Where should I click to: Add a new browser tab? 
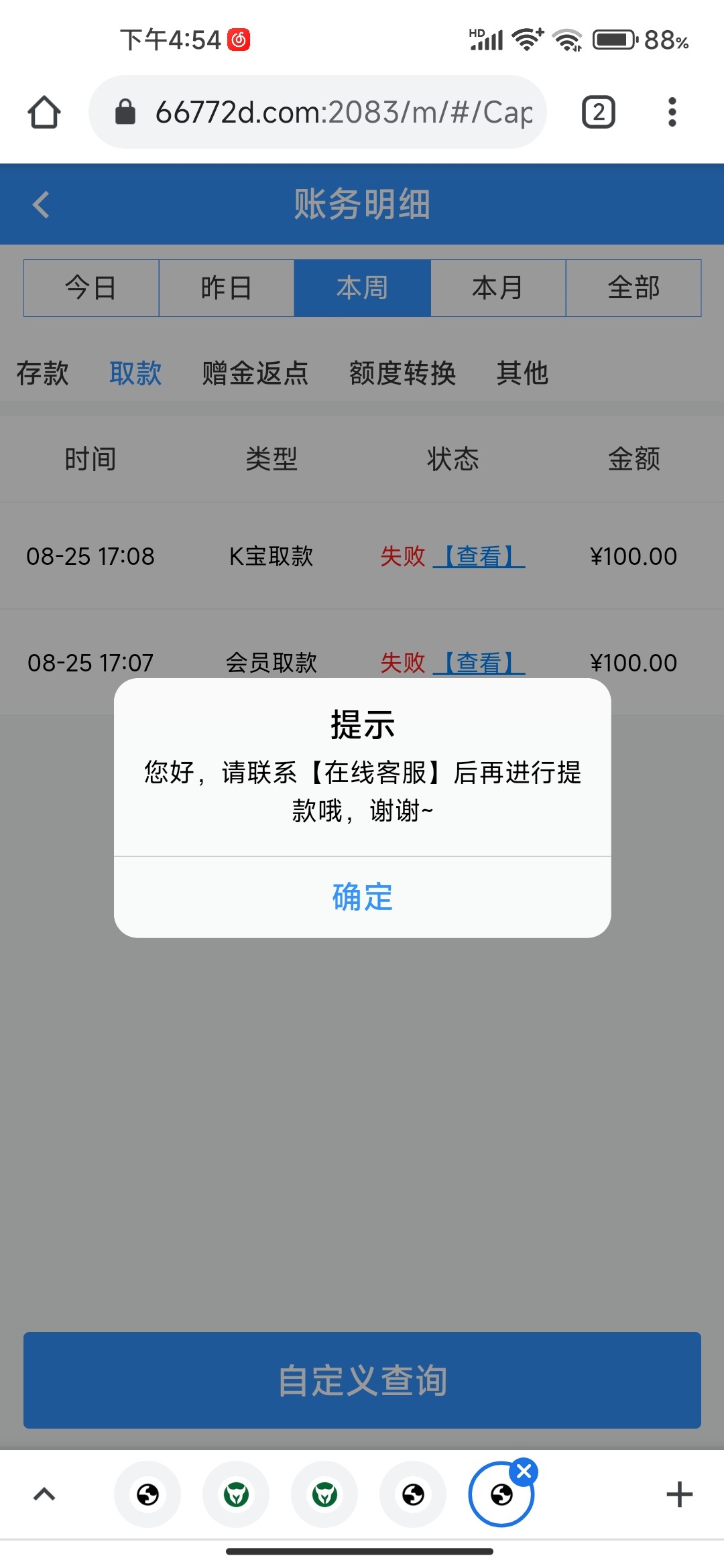click(x=679, y=1494)
